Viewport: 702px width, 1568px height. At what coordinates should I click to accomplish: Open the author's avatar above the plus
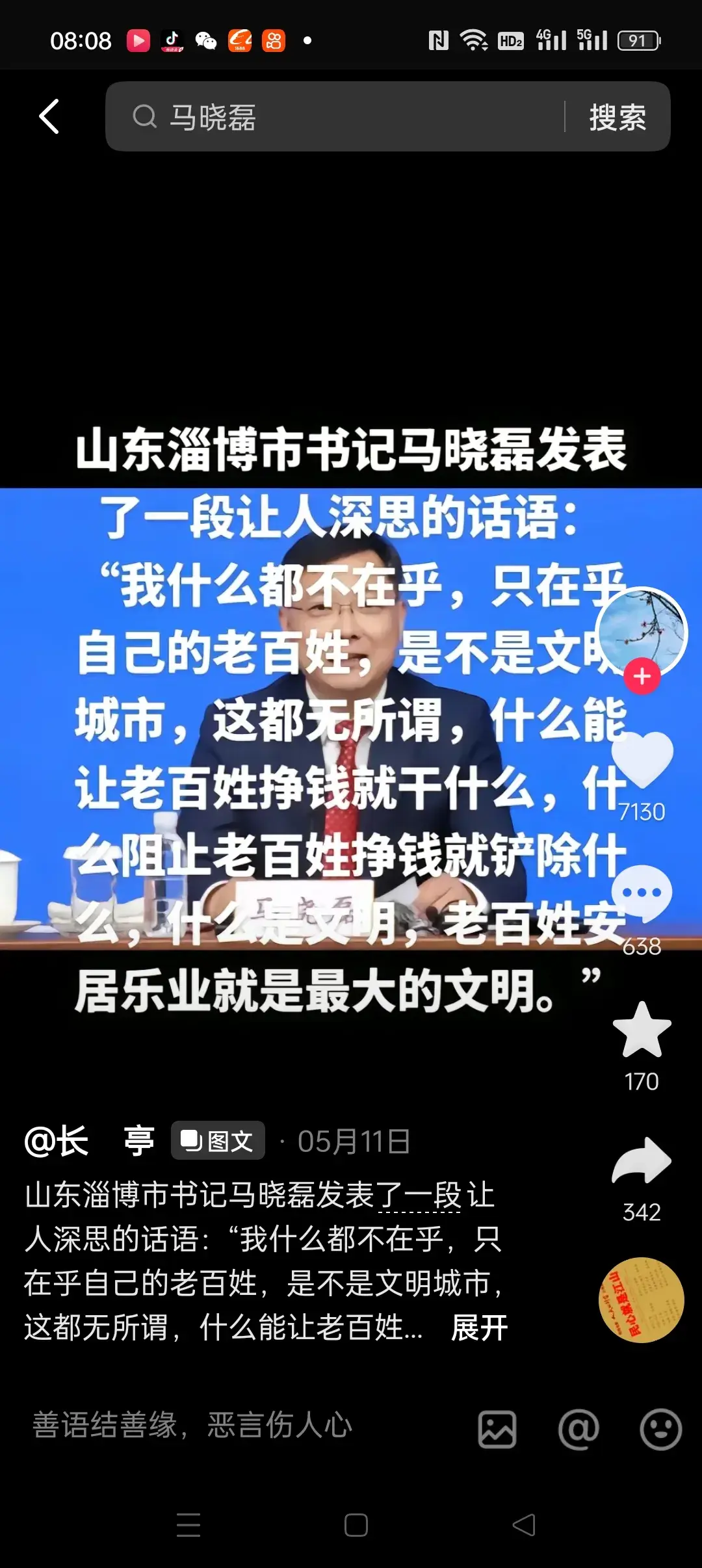[x=642, y=631]
